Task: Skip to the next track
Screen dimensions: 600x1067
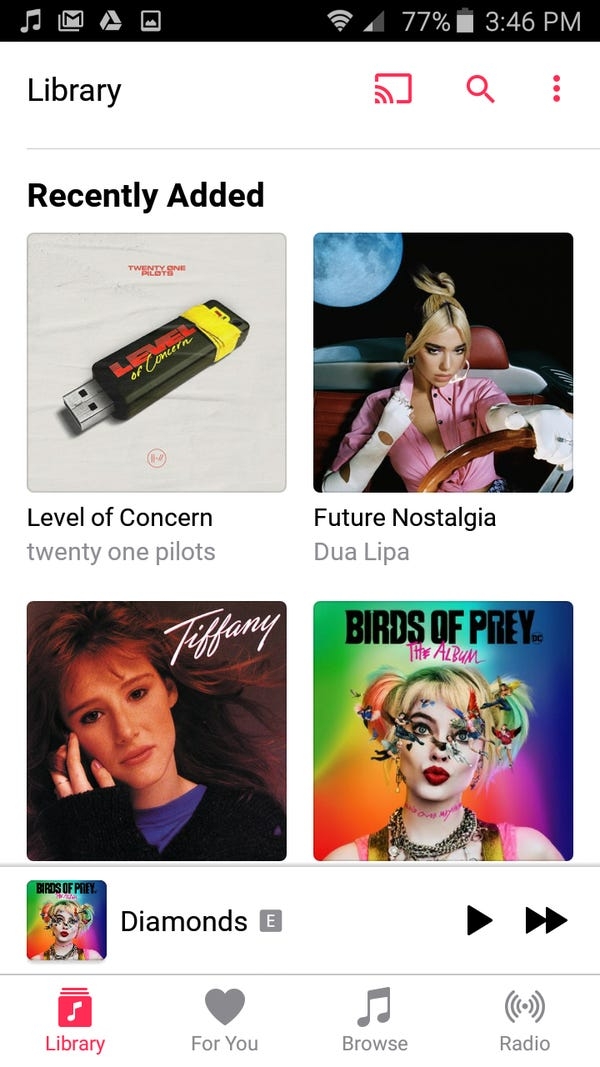Action: click(x=546, y=920)
